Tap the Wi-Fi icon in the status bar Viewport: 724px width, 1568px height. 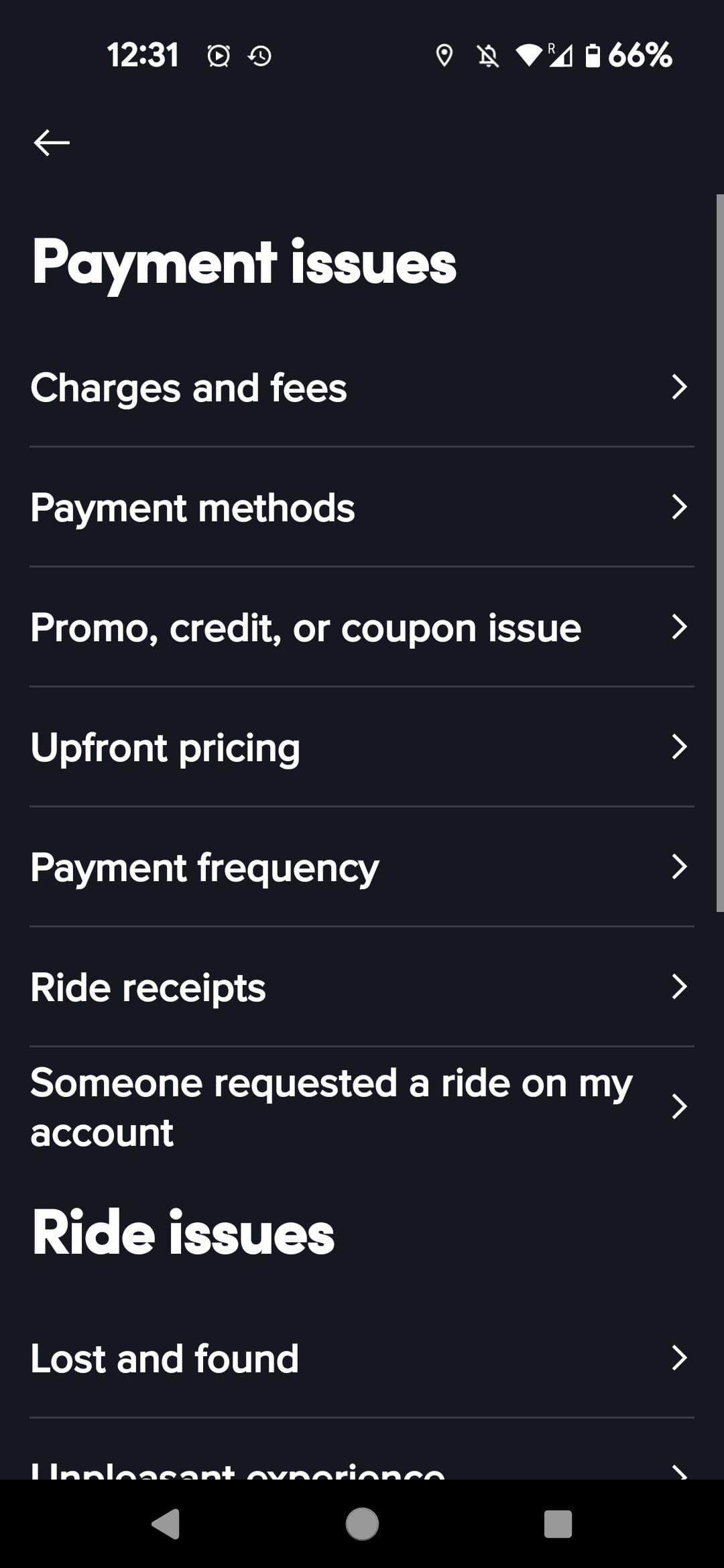(x=529, y=55)
